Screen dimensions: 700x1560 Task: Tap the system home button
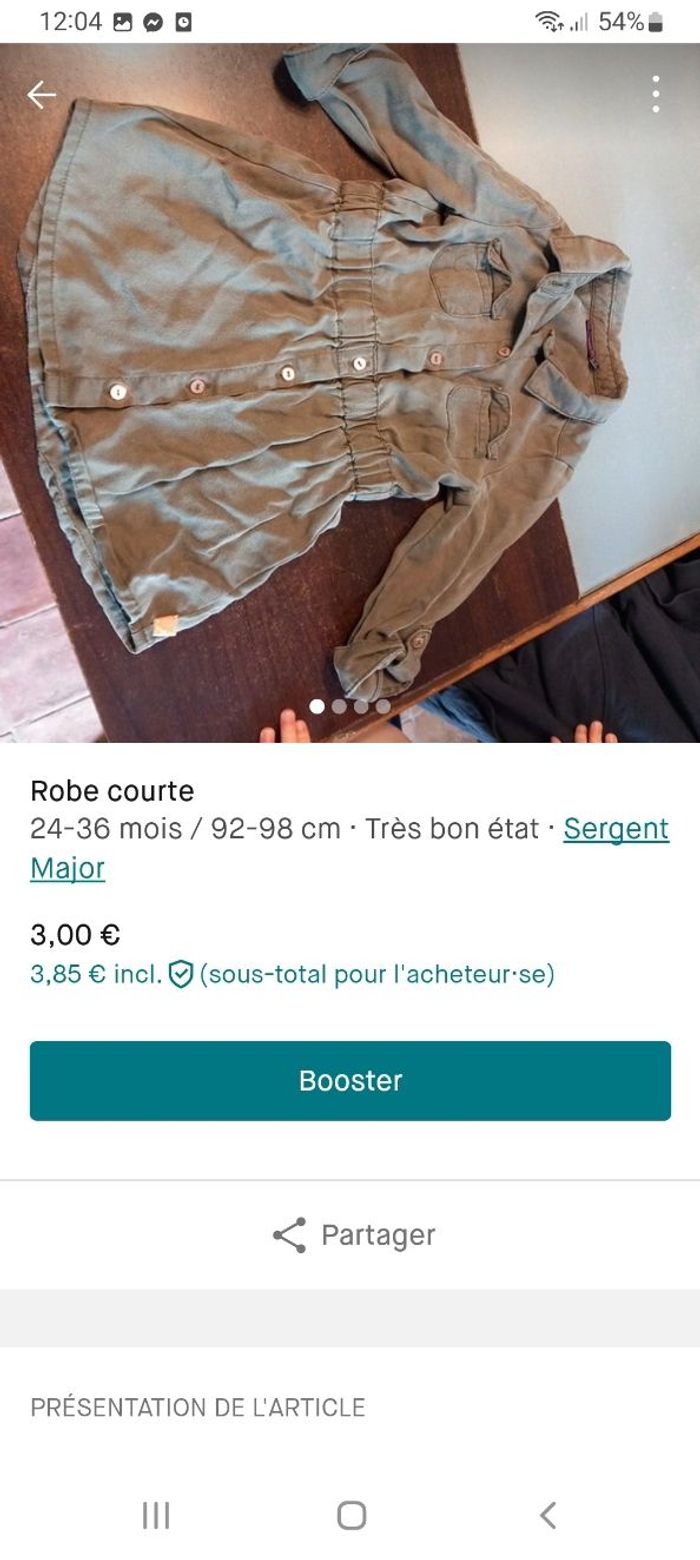(351, 1515)
